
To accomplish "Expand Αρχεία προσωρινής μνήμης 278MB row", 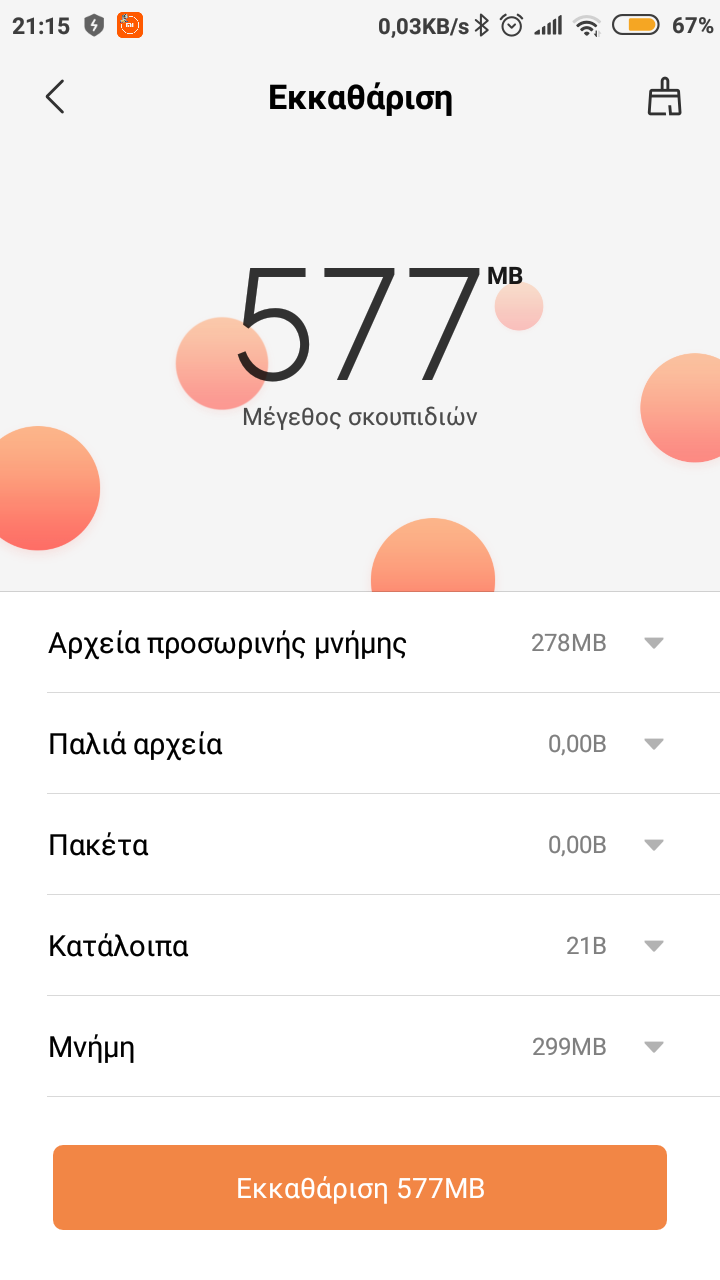I will point(654,643).
